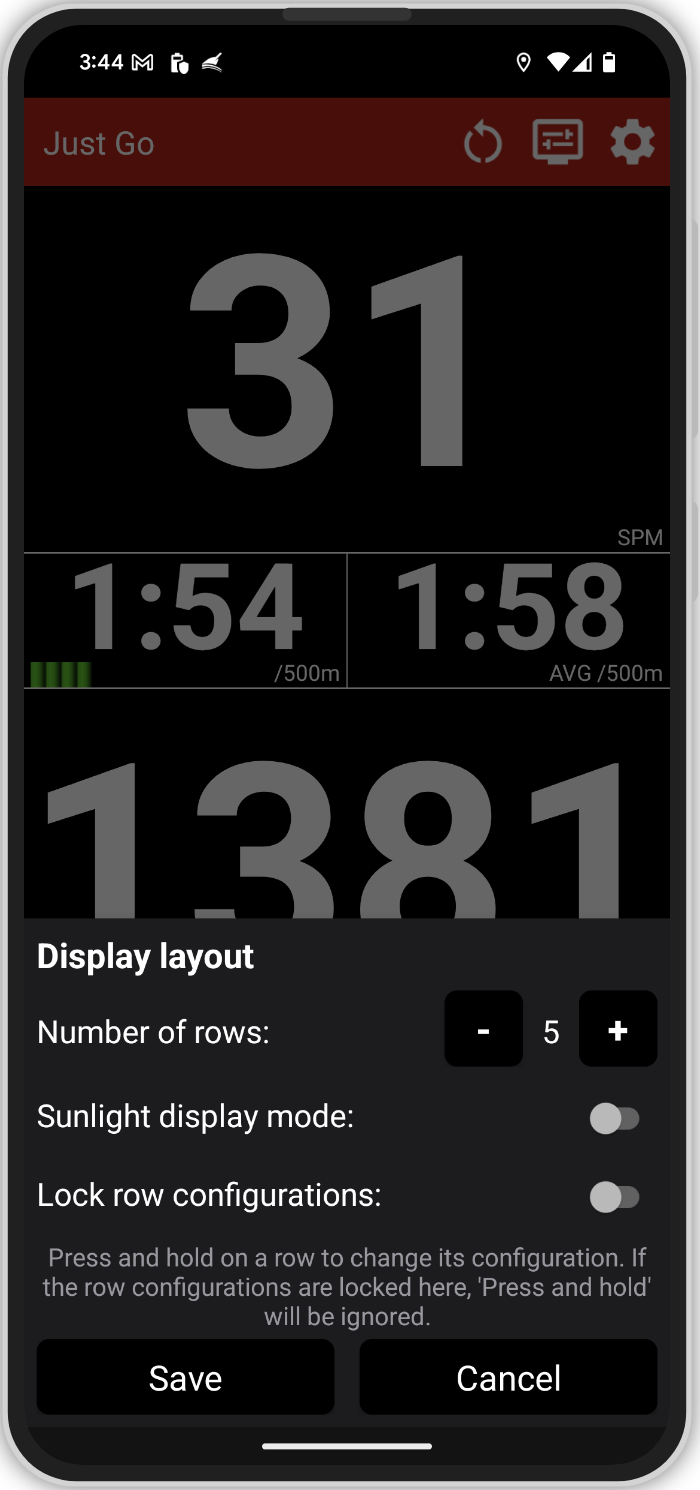Image resolution: width=700 pixels, height=1490 pixels.
Task: Open the display layout icon in app bar
Action: click(x=557, y=143)
